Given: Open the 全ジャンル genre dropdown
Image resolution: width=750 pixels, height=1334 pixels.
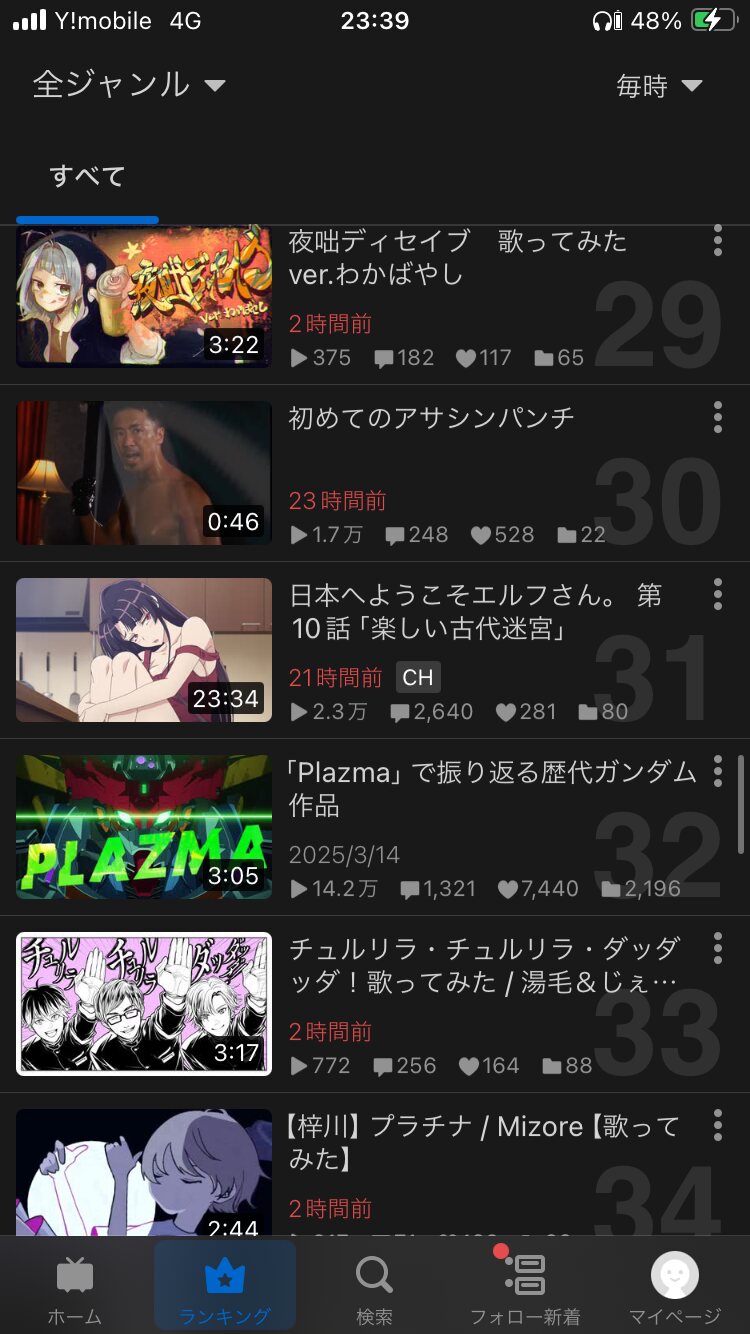Looking at the screenshot, I should point(129,85).
